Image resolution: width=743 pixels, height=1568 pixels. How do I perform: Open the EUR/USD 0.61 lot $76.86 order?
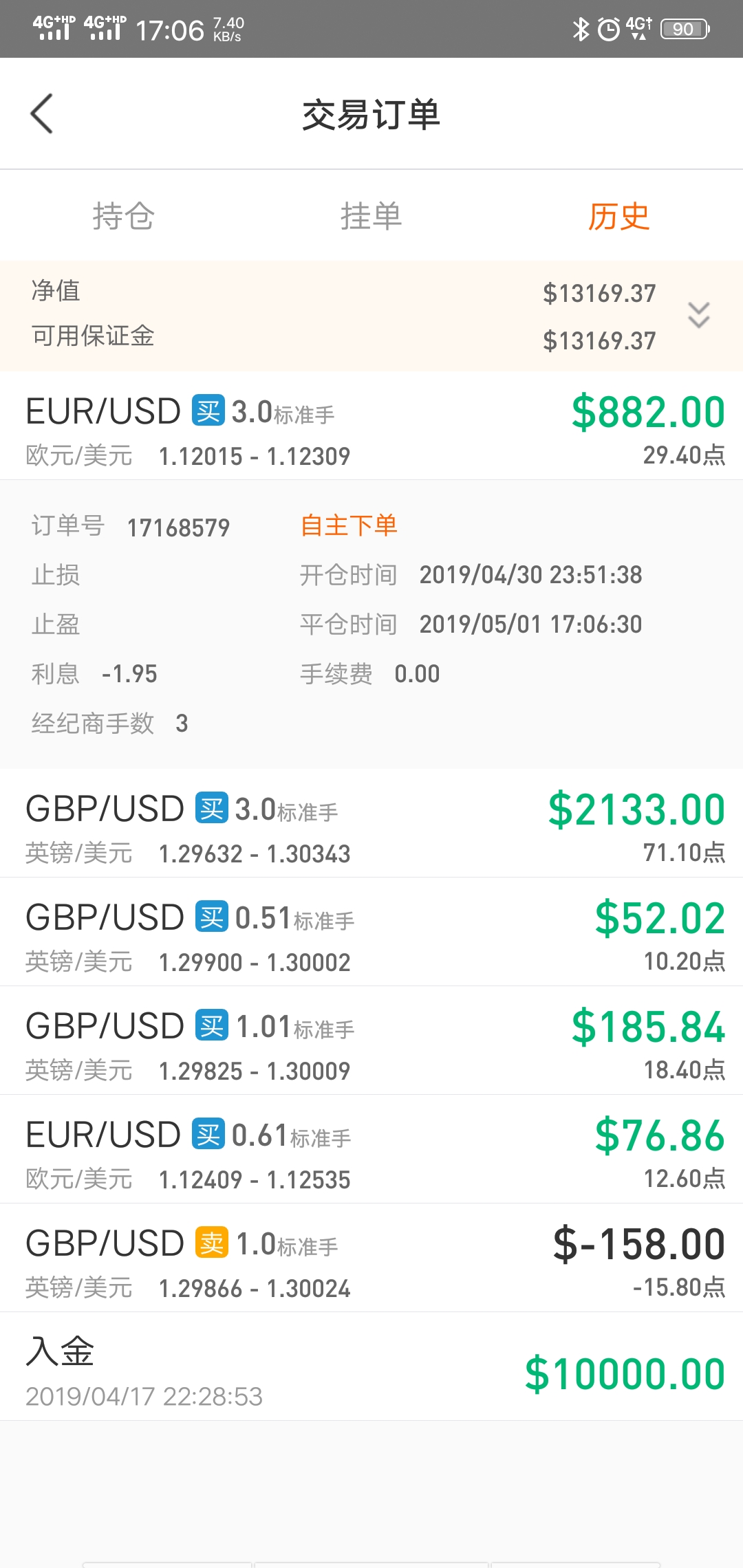[371, 1149]
